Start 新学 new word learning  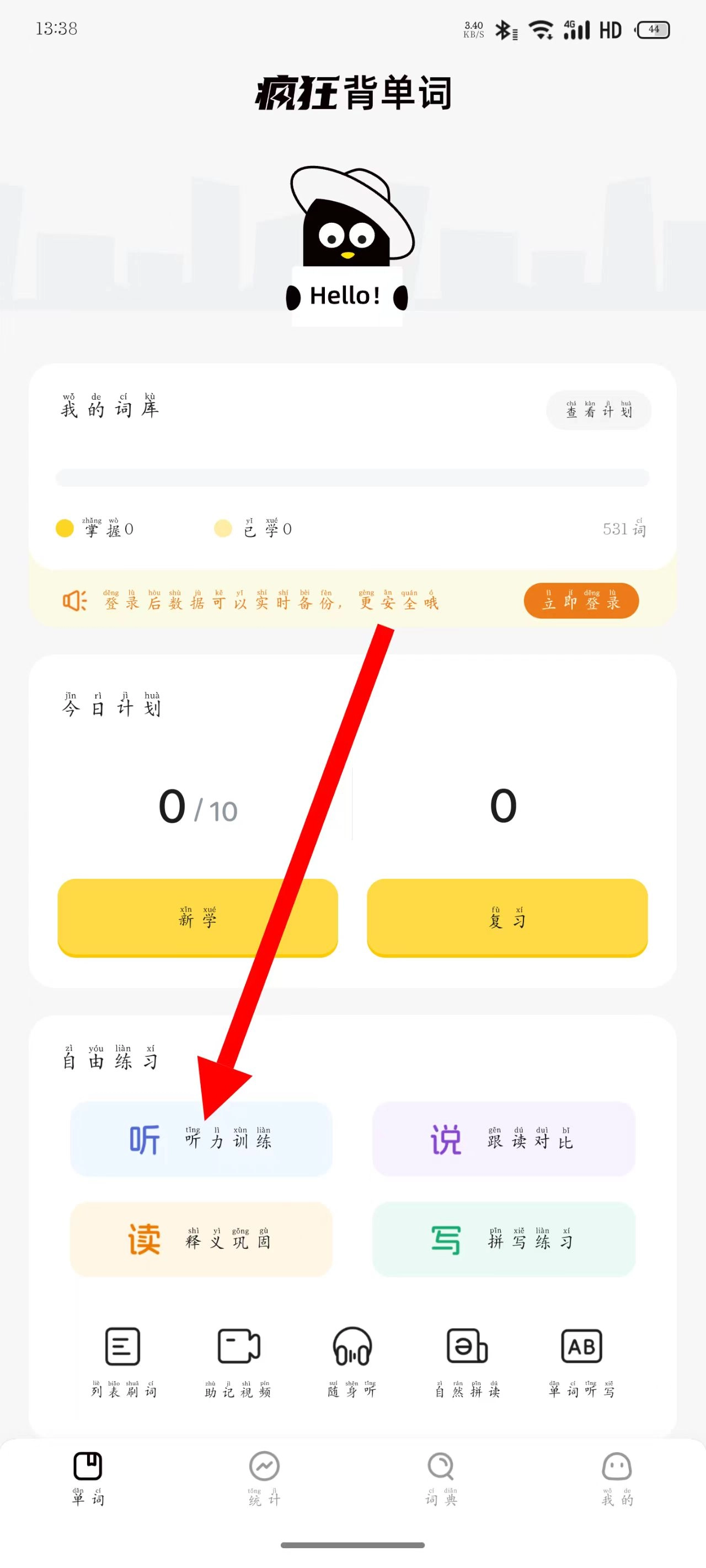pyautogui.click(x=197, y=917)
